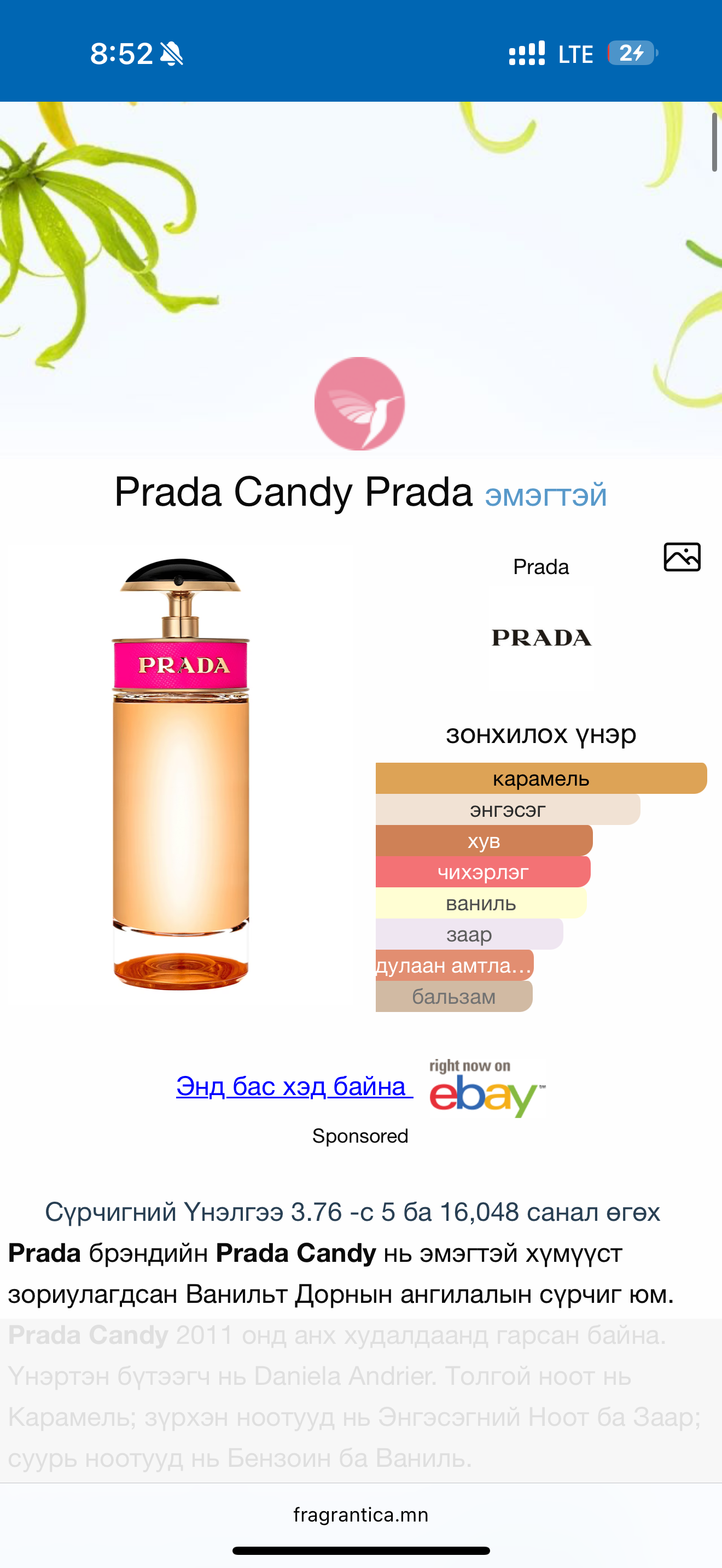Tap the pink hummingbird Fragrantica logo
722x1568 pixels.
[x=360, y=403]
